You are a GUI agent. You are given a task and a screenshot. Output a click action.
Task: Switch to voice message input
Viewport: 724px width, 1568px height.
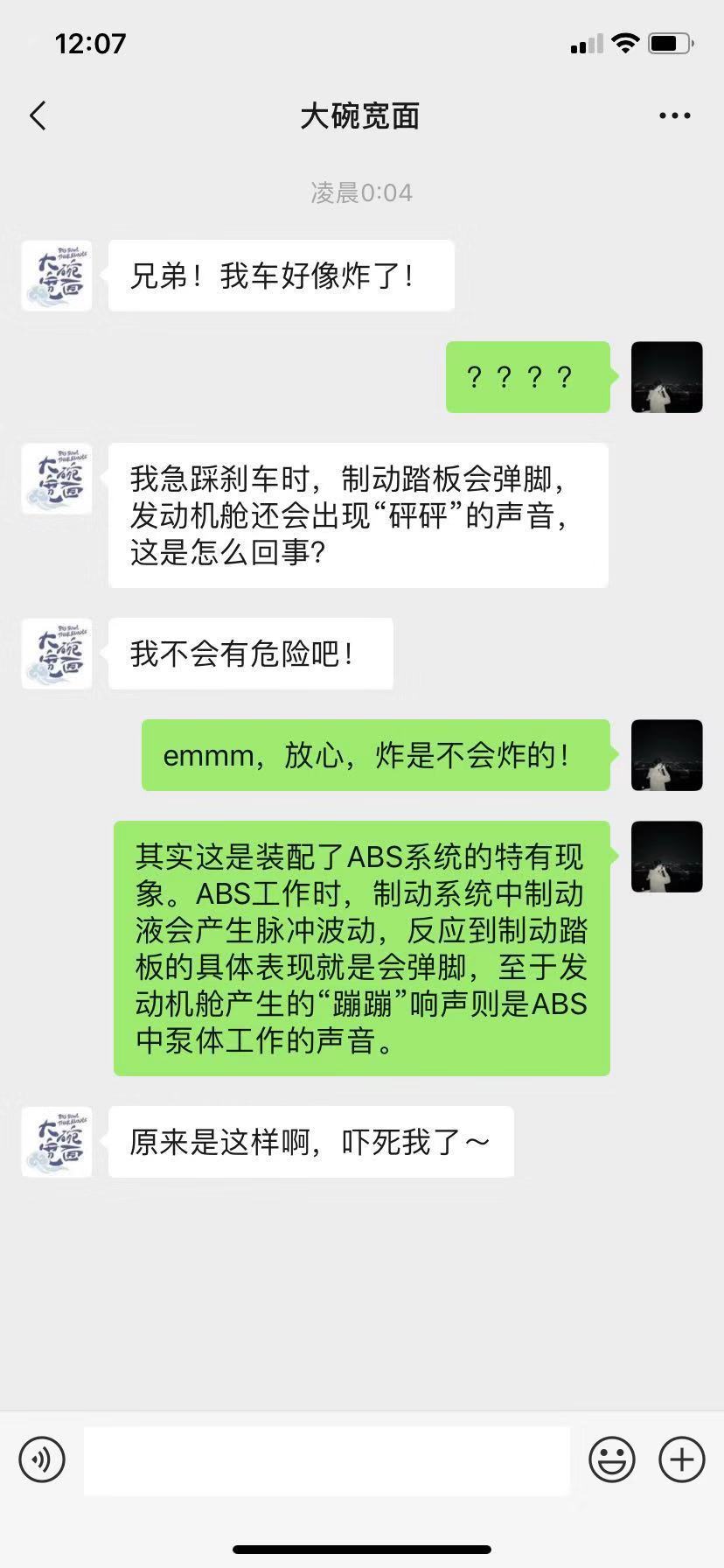click(x=42, y=1459)
